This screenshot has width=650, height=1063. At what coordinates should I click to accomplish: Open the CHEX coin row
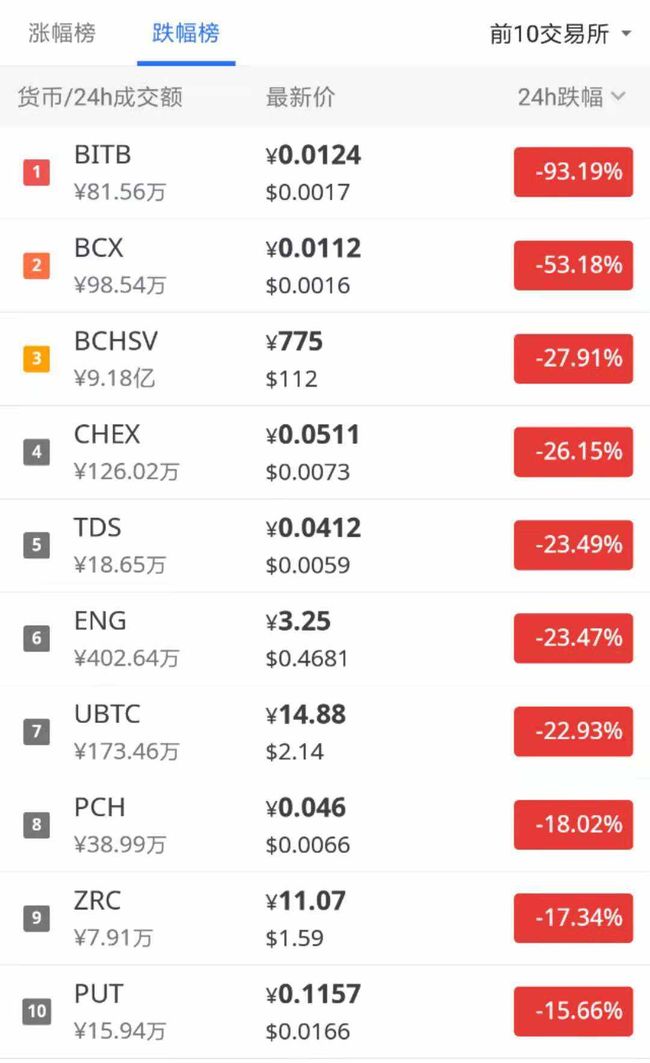pos(325,452)
